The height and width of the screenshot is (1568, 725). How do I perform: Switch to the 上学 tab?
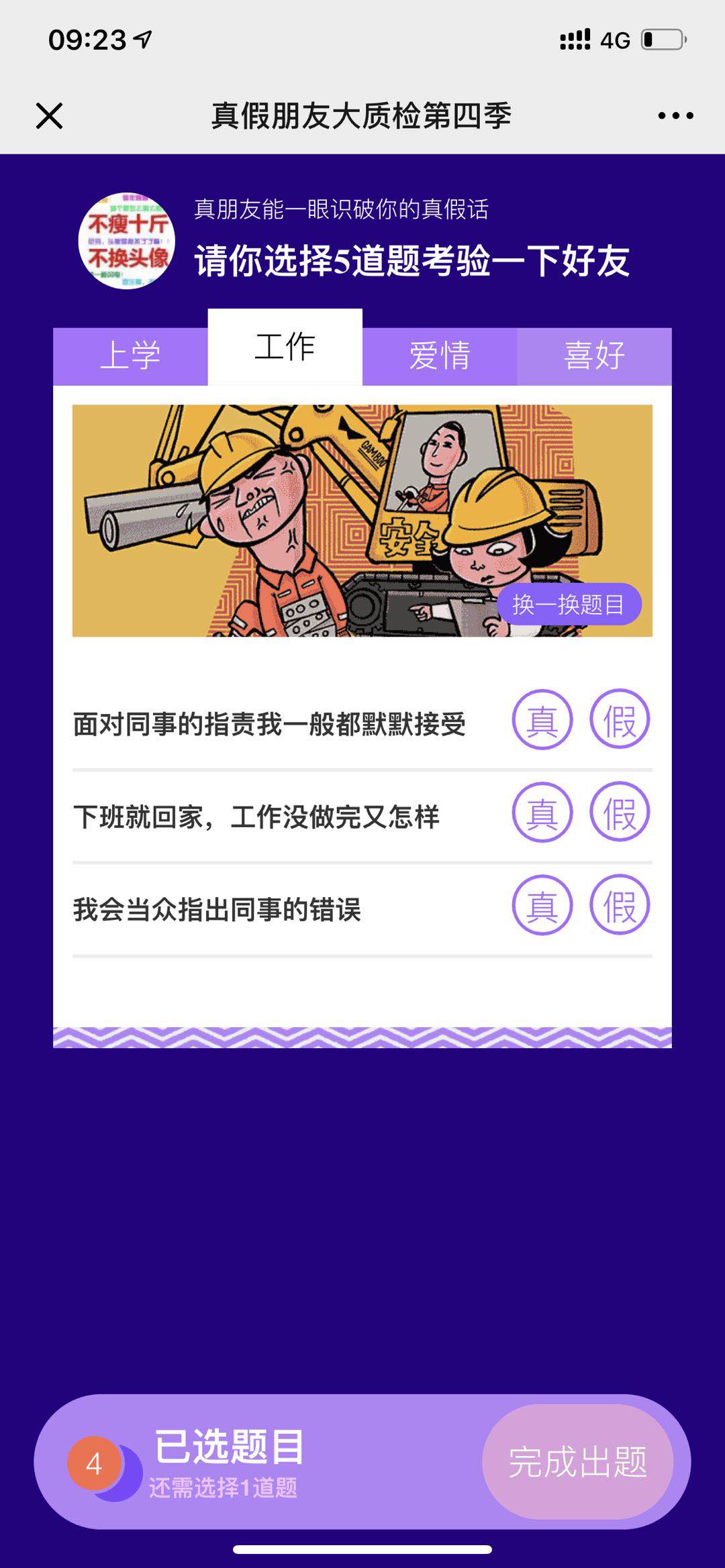[130, 356]
